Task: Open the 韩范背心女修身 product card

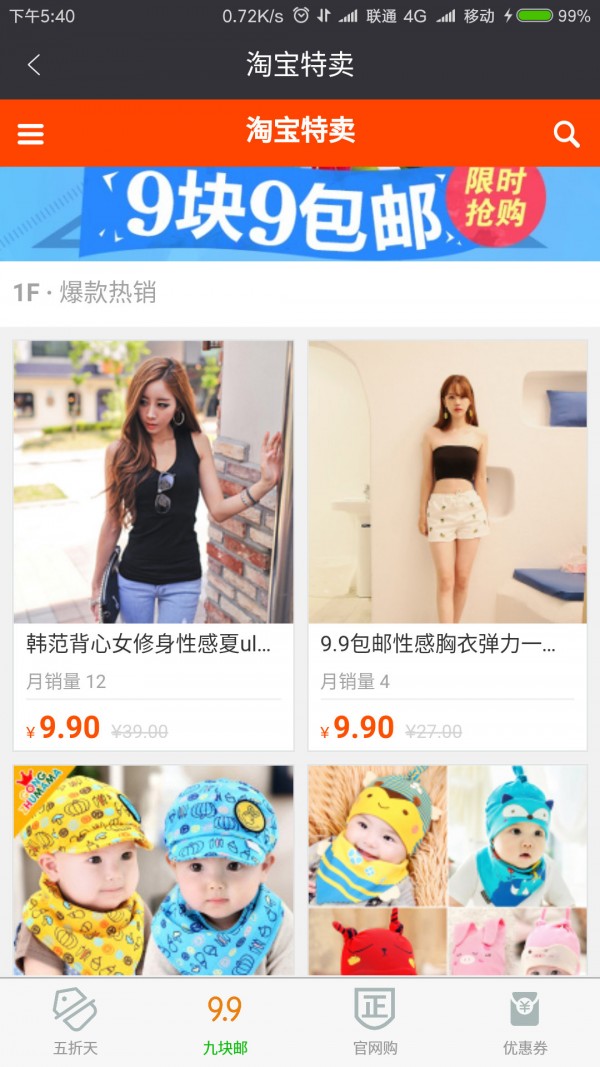Action: (154, 546)
